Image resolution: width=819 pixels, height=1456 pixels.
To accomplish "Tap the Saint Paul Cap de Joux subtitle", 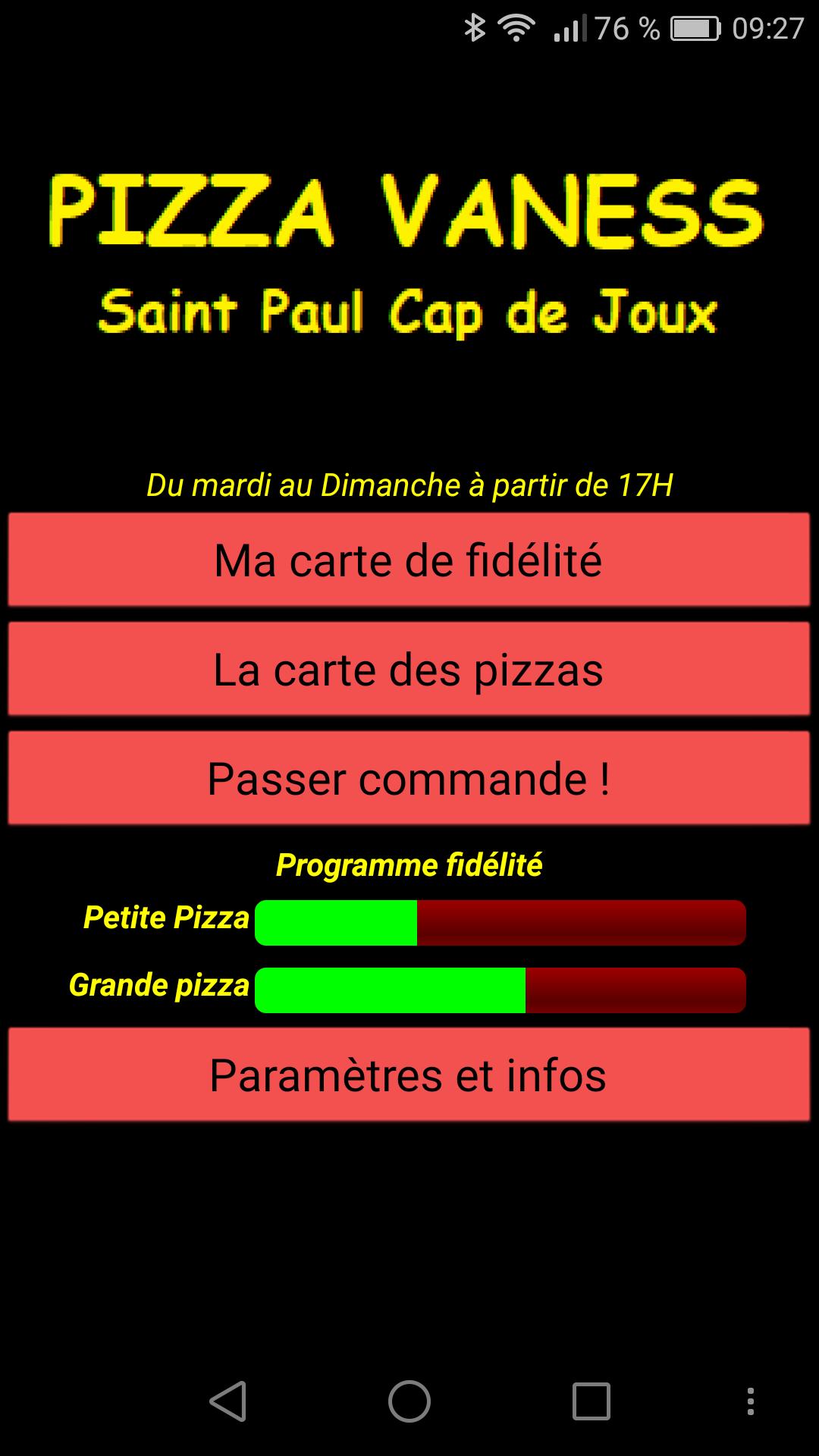I will tap(409, 309).
